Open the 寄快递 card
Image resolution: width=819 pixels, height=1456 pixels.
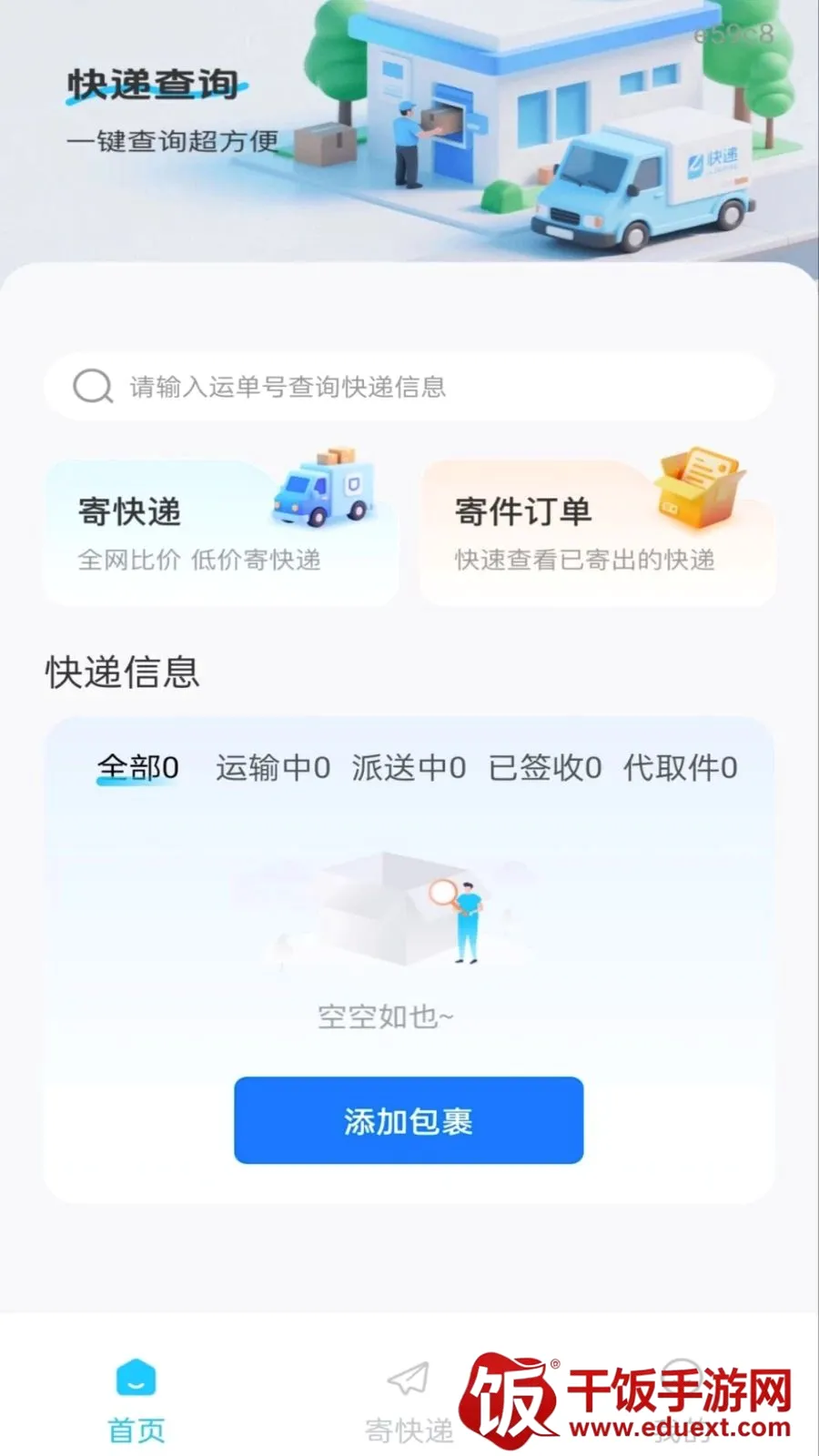point(221,532)
